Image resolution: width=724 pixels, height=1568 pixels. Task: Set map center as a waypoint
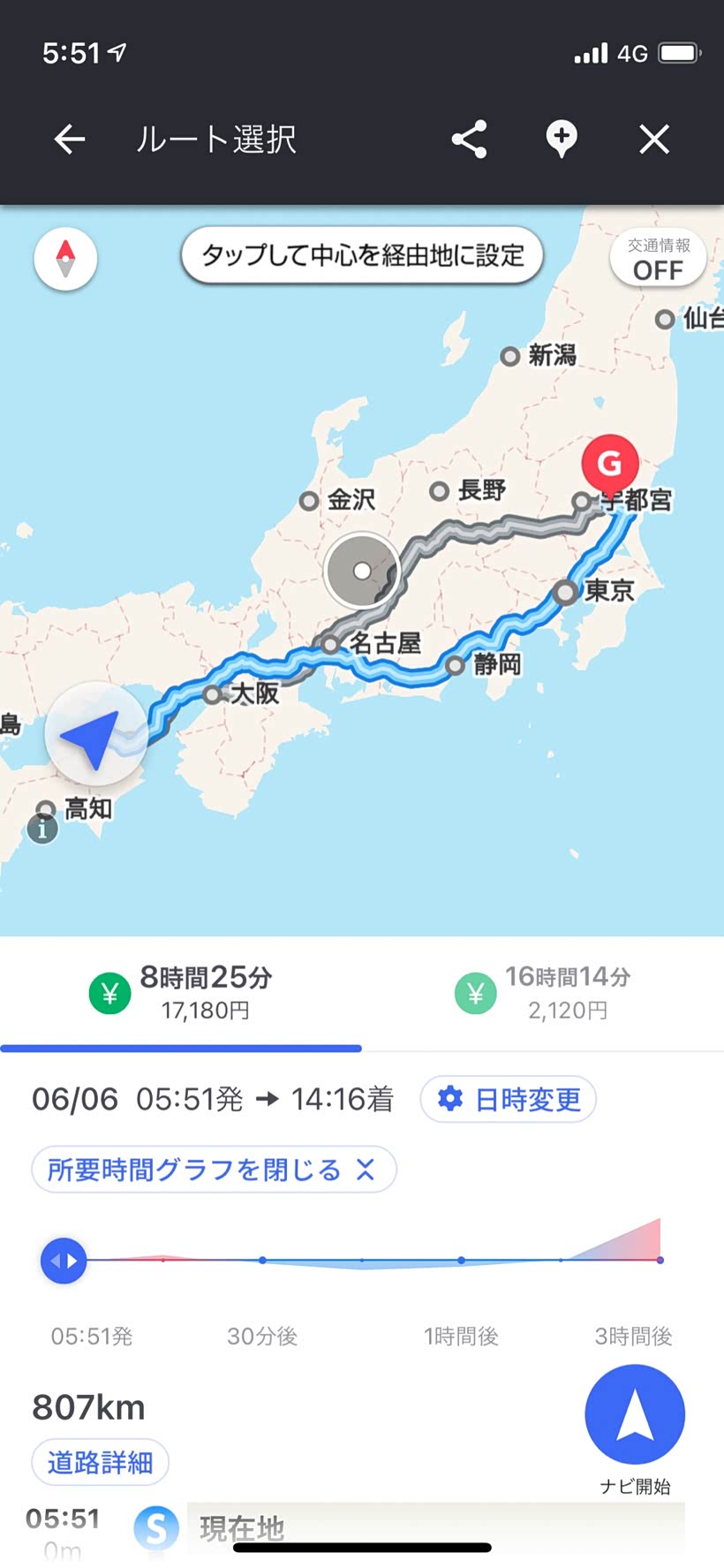[x=362, y=256]
